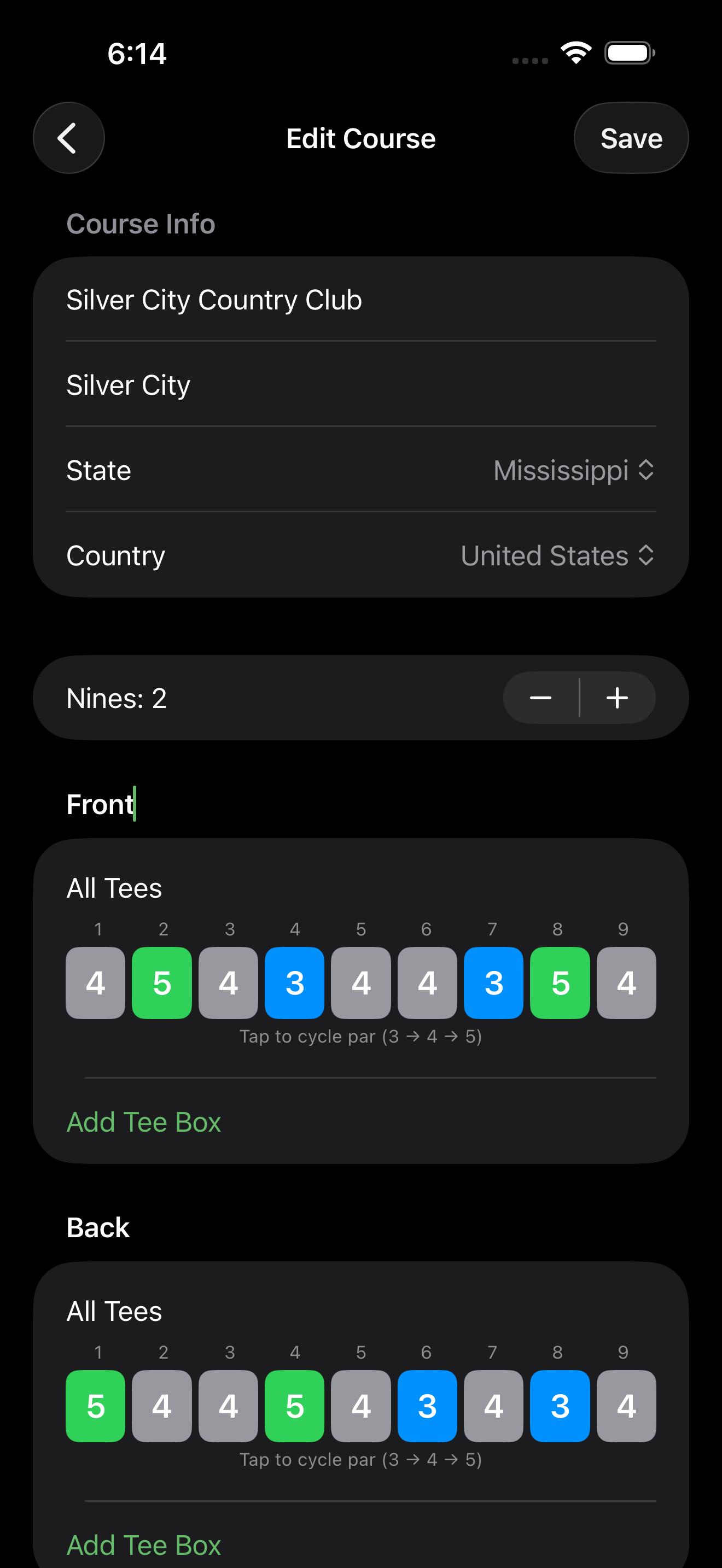Viewport: 722px width, 1568px height.
Task: Select the Front nine section header
Action: pos(101,804)
